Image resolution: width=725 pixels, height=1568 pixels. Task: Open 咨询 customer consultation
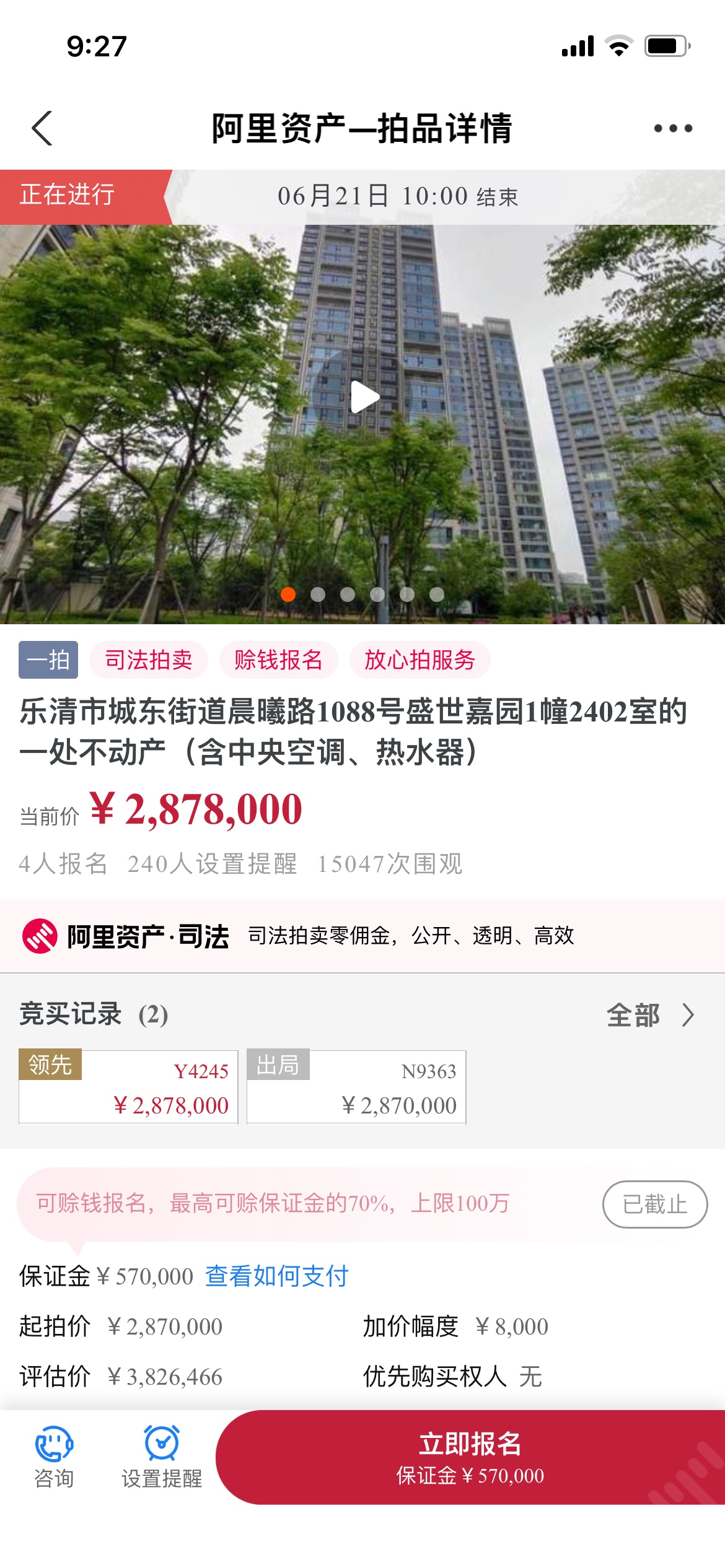(x=54, y=1457)
